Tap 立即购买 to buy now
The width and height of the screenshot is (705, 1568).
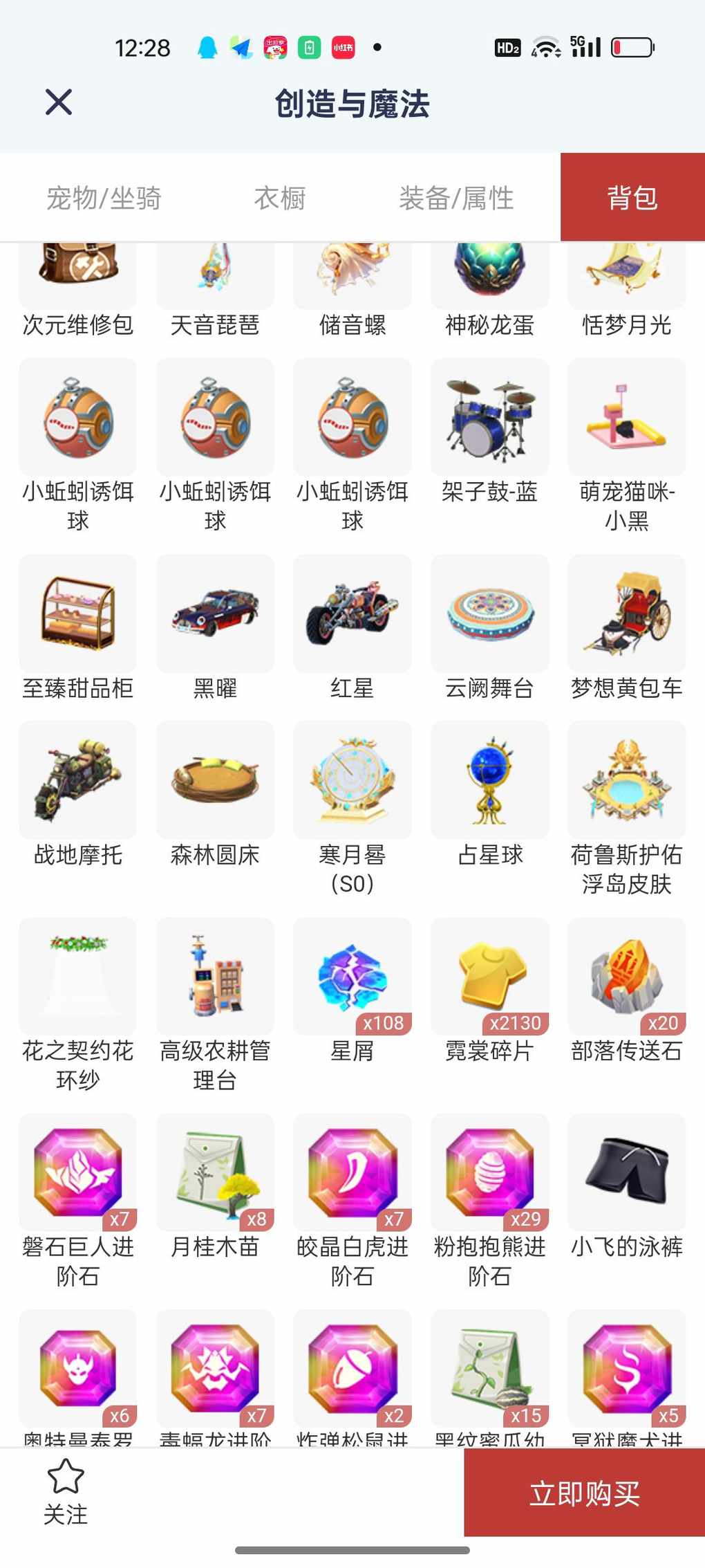[584, 1493]
